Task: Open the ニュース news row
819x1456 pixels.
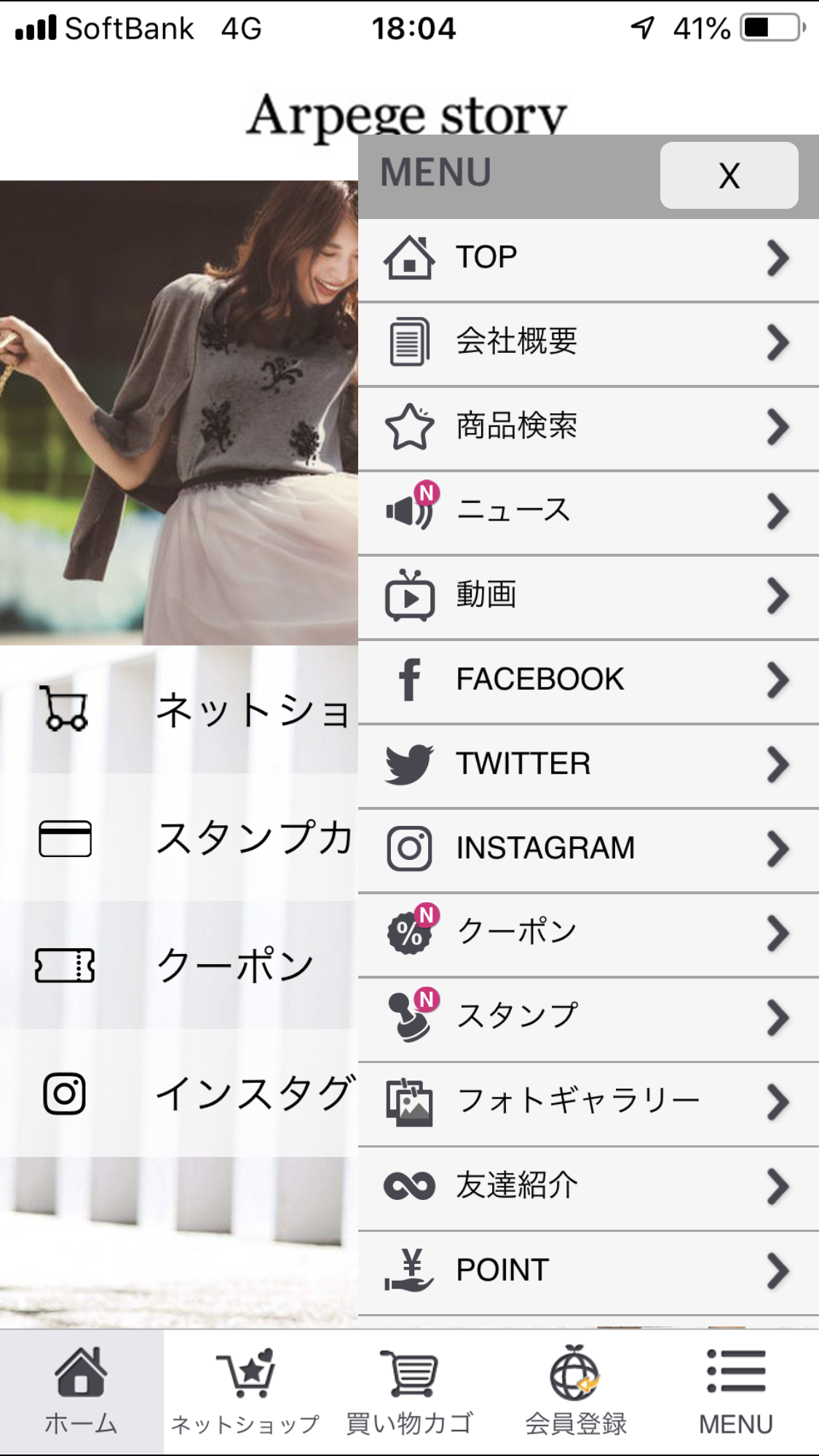Action: pos(588,512)
